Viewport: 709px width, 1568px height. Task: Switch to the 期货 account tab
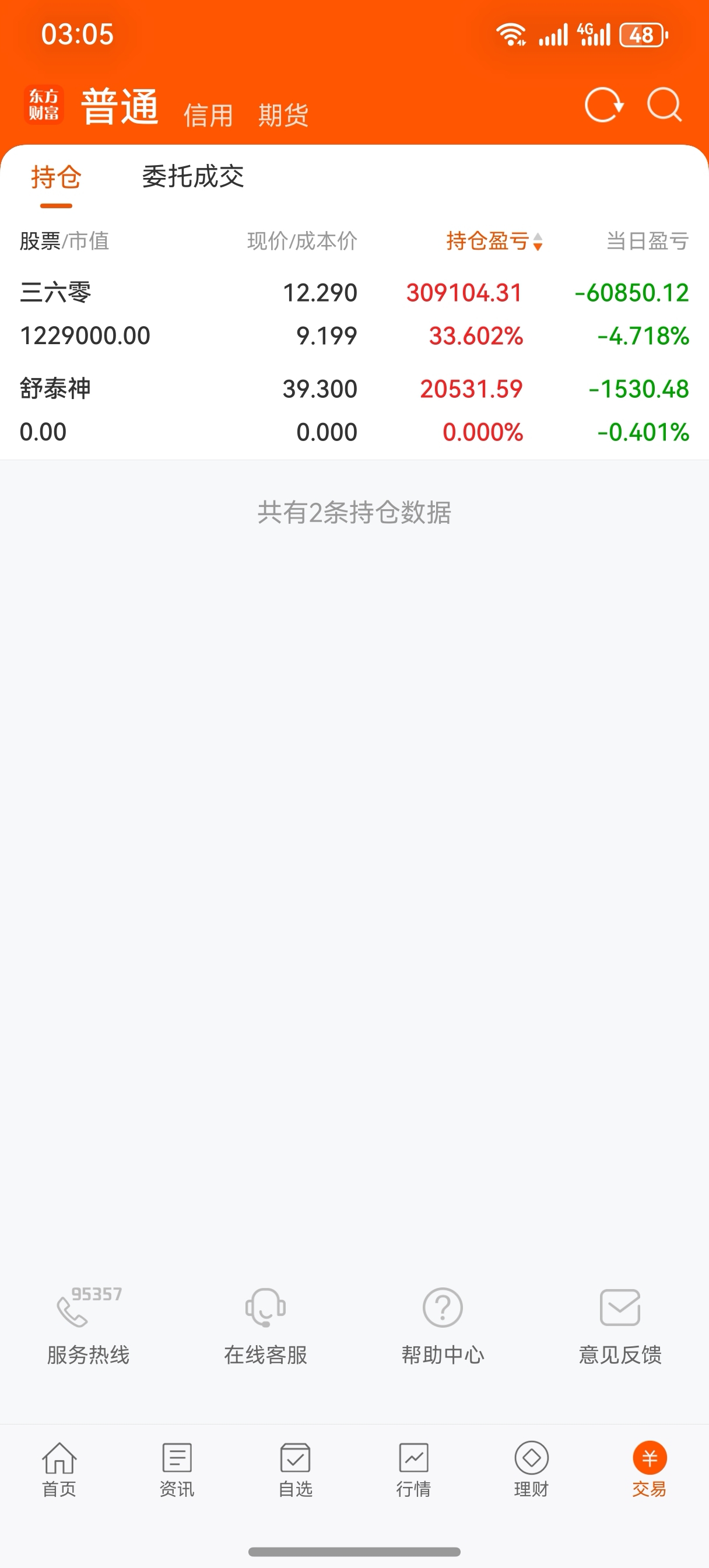click(283, 114)
